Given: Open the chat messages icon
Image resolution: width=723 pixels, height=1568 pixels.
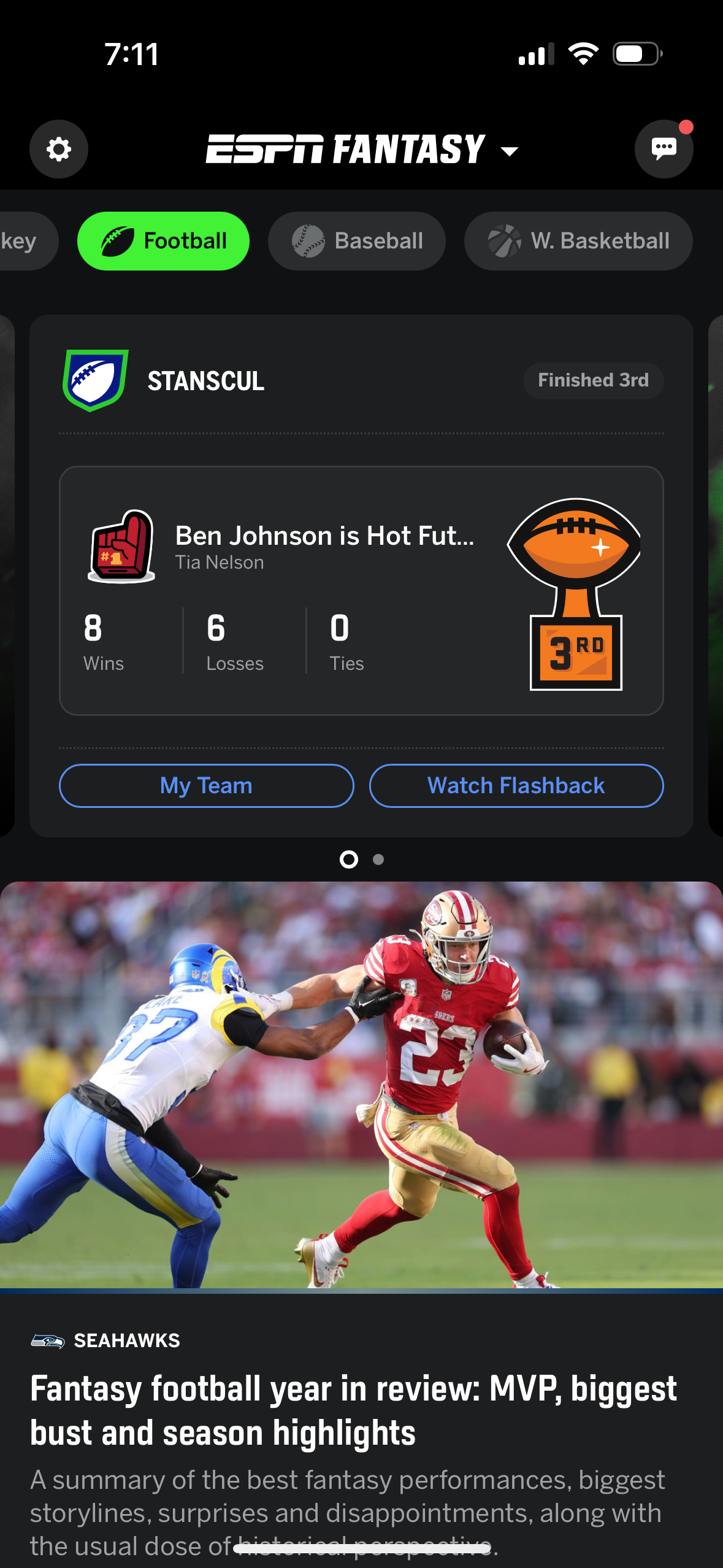Looking at the screenshot, I should coord(664,149).
